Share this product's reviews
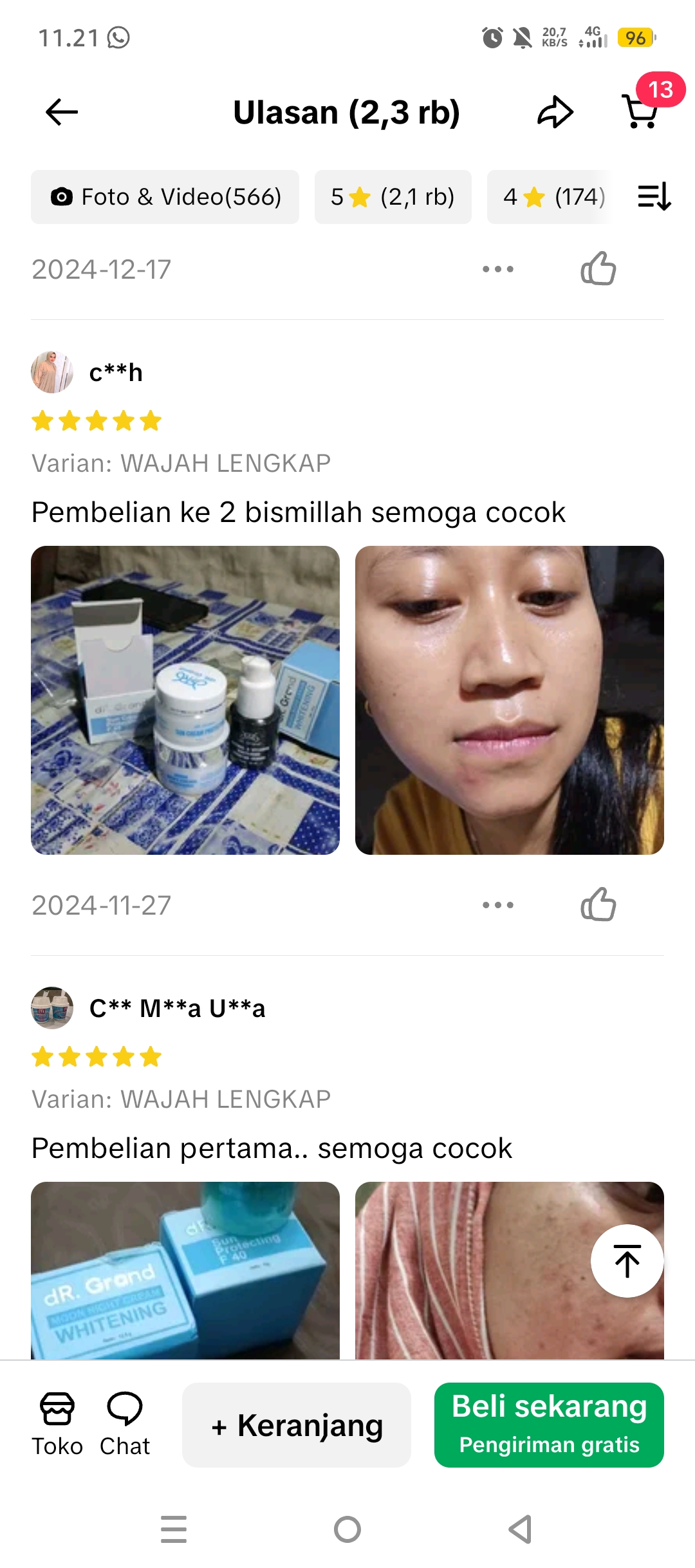The height and width of the screenshot is (1568, 695). [555, 111]
